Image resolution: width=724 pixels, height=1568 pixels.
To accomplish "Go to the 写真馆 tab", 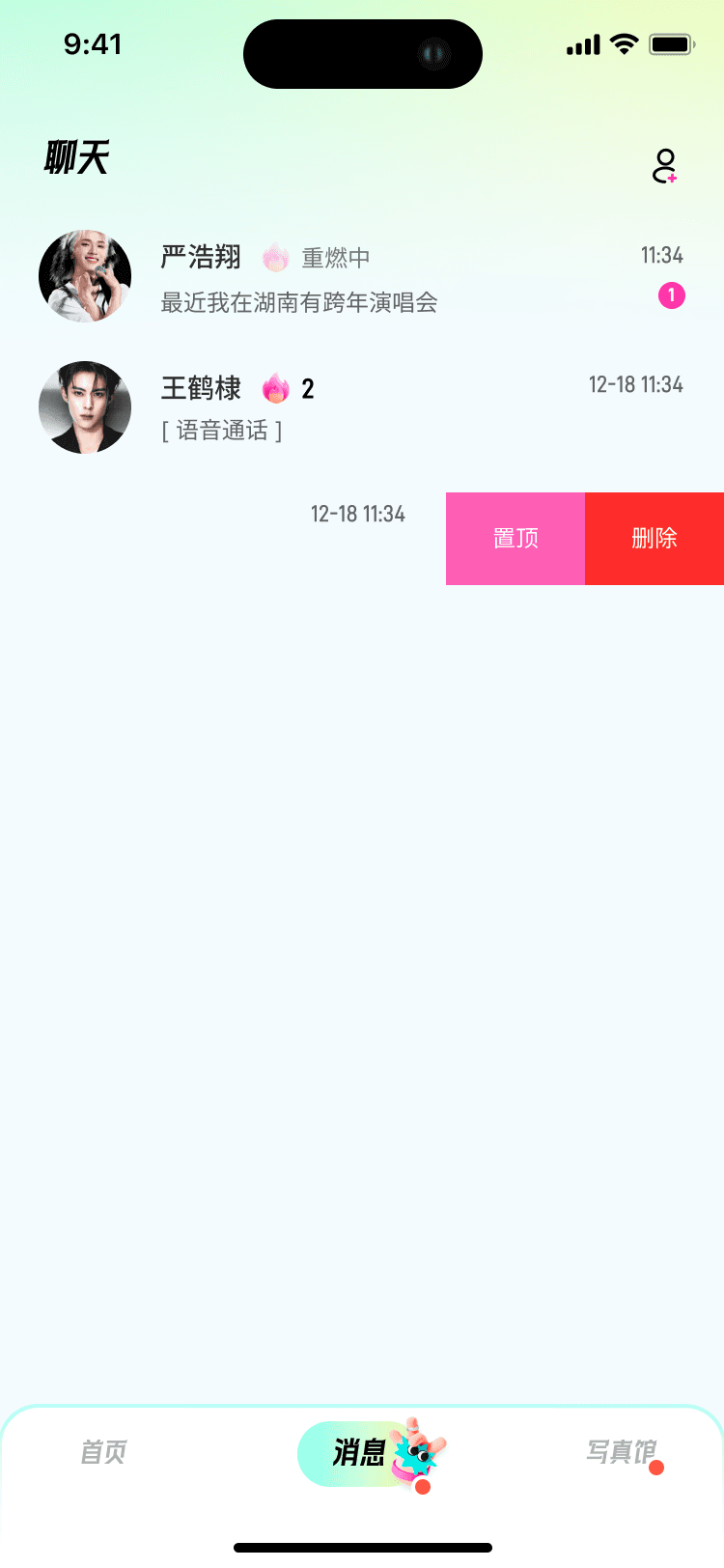I will coord(621,1452).
